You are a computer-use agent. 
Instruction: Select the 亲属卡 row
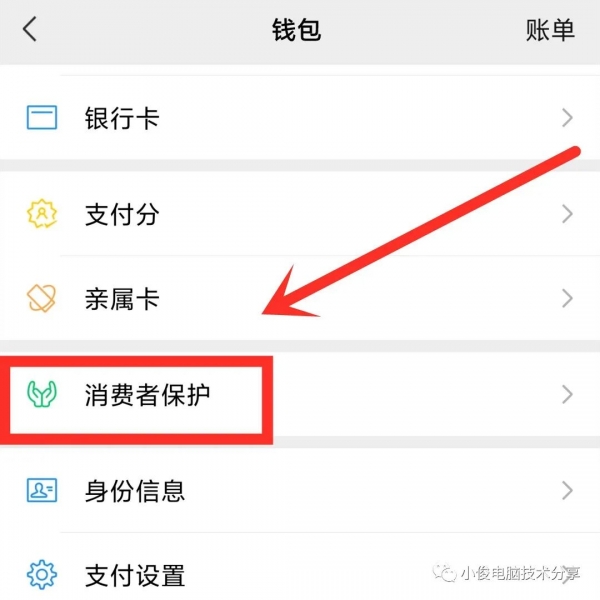tap(300, 298)
